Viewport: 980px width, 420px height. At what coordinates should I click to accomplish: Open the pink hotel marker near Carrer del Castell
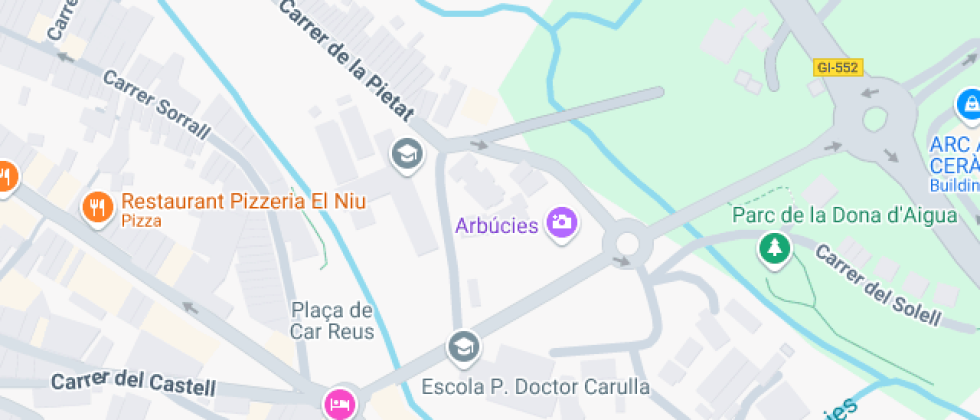(x=339, y=403)
